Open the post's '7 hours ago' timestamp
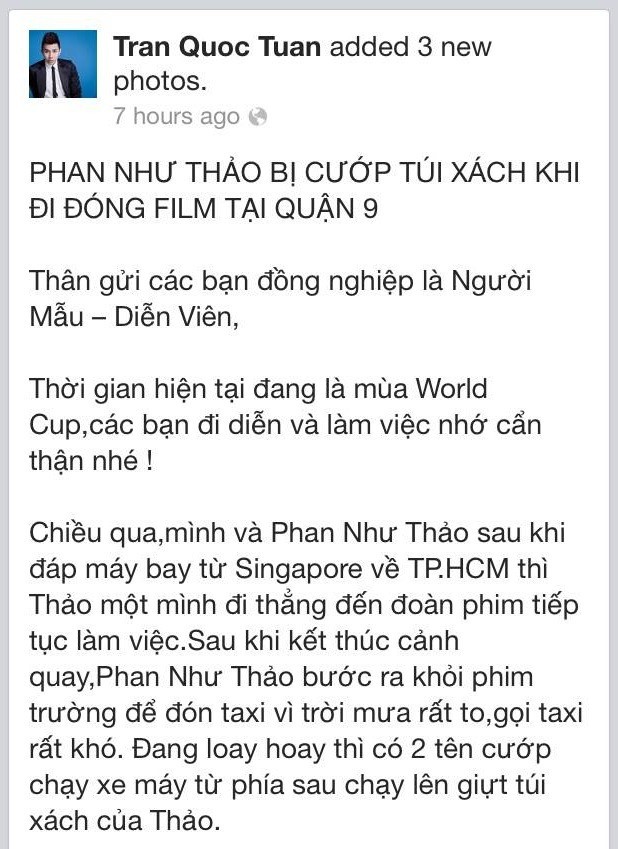 point(177,116)
